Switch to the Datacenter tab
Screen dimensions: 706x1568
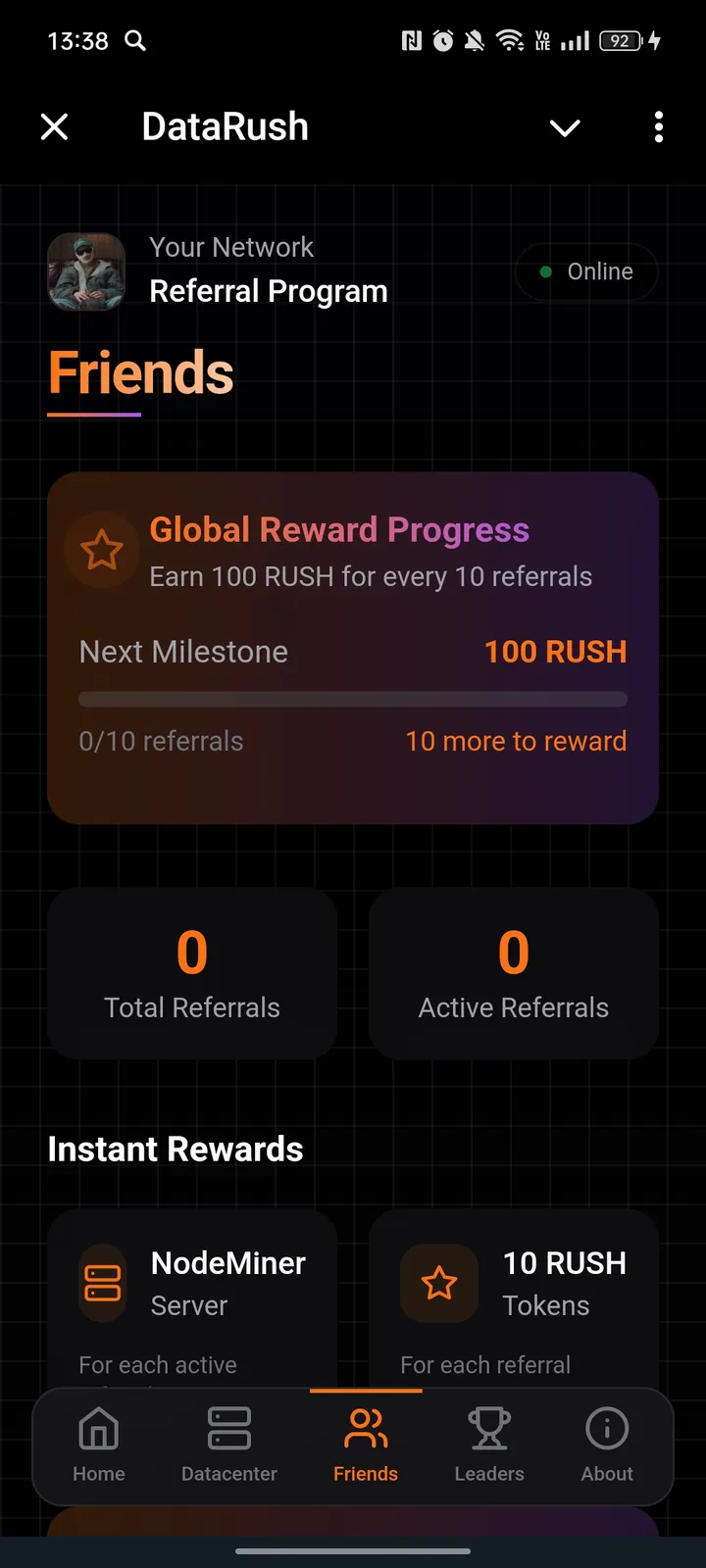coord(229,1445)
